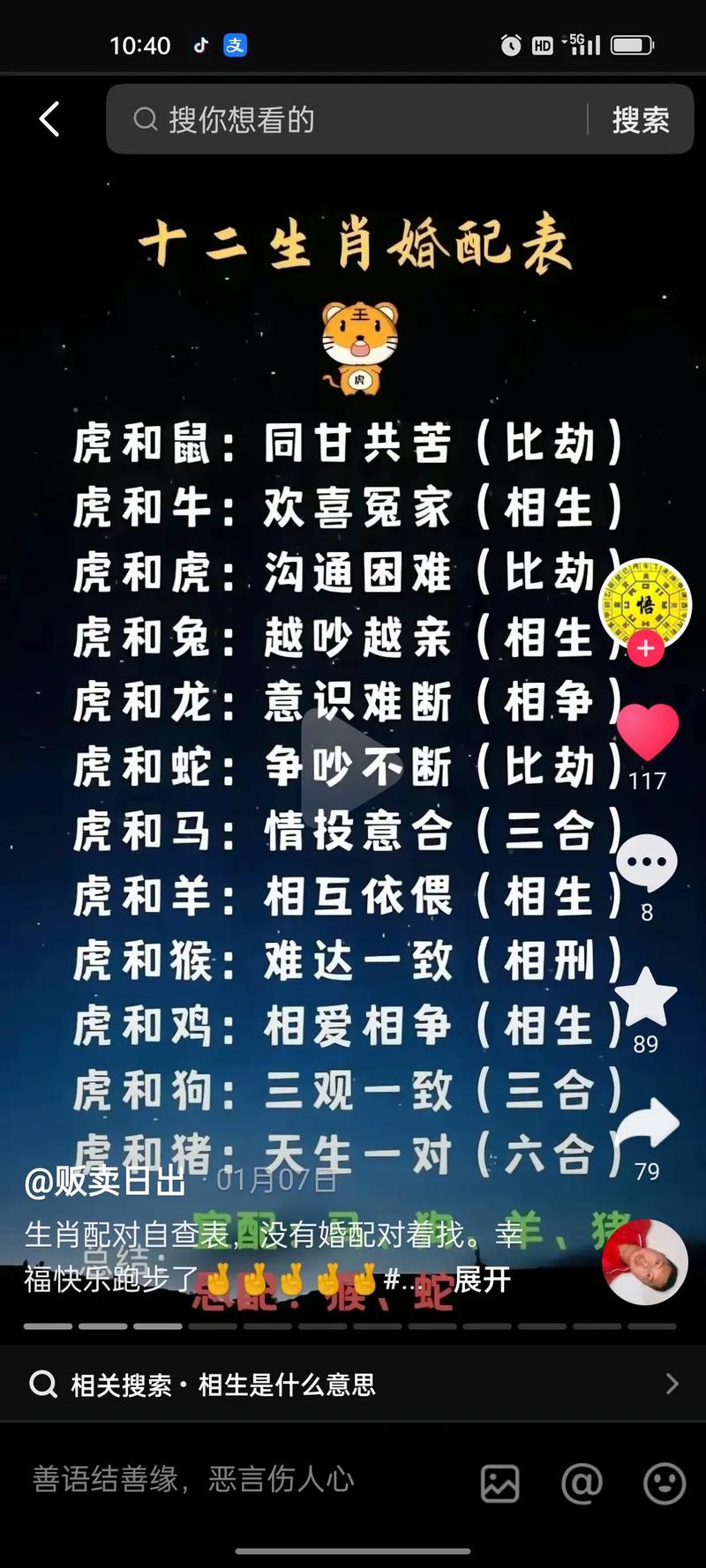This screenshot has height=1568, width=706.
Task: Open the creator's profile avatar
Action: click(x=645, y=603)
